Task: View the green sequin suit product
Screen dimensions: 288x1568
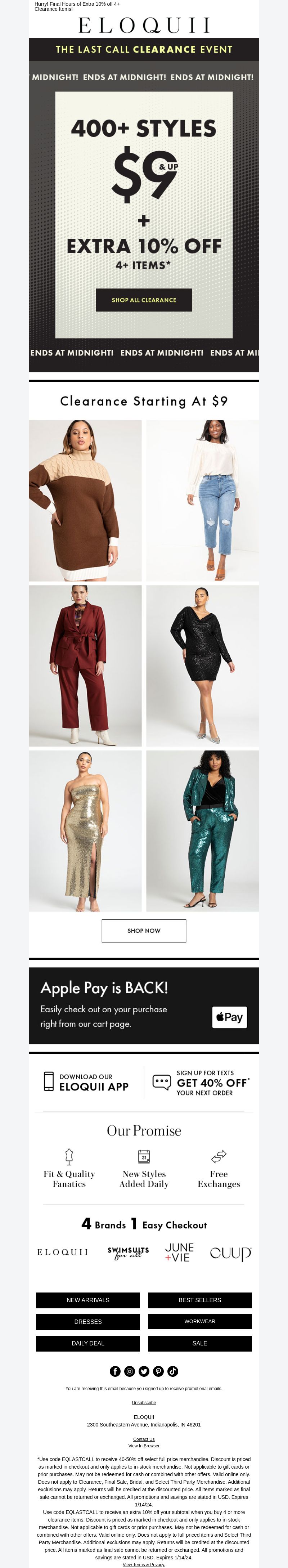Action: [202, 830]
